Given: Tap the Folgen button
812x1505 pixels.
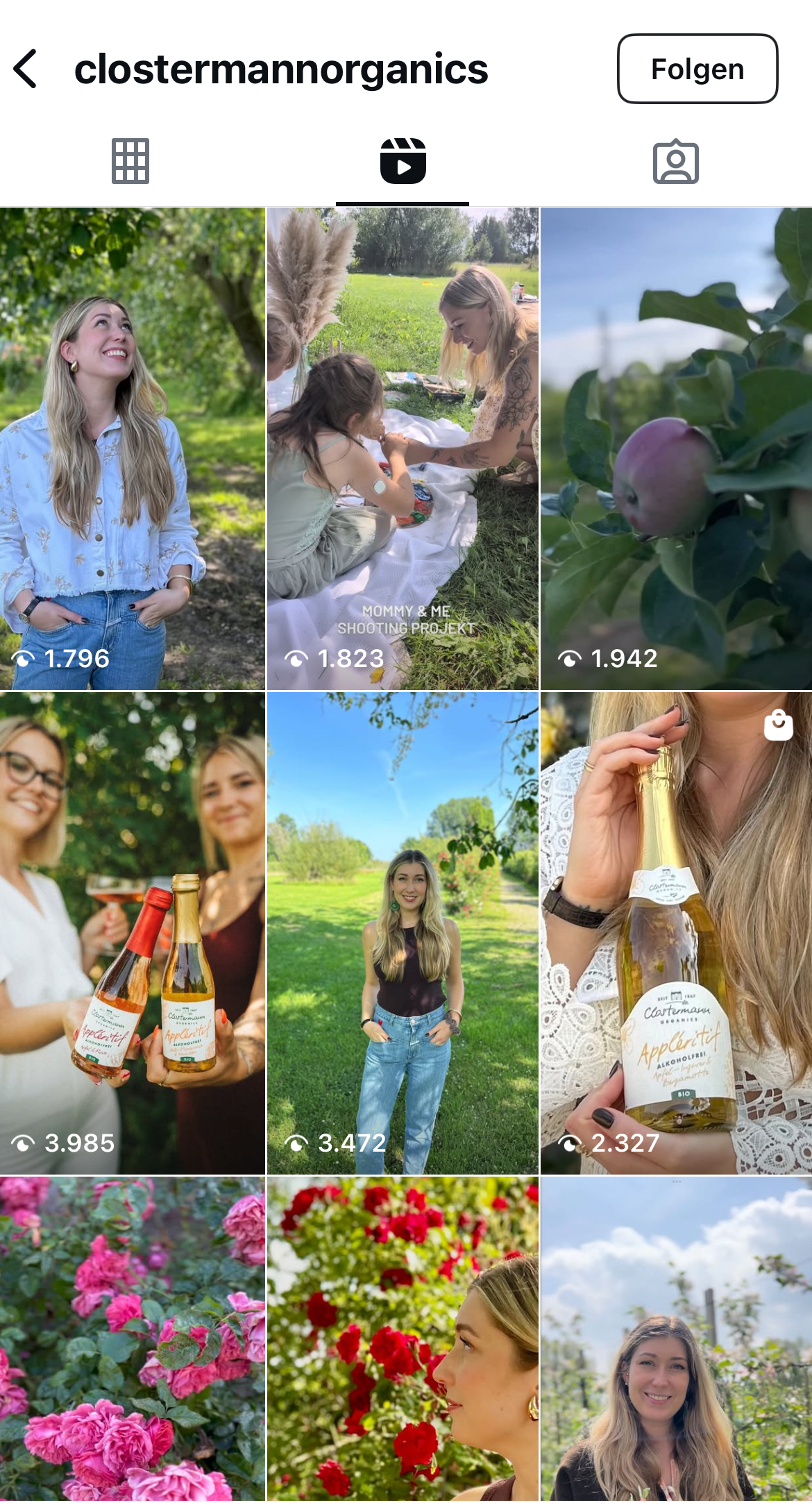Looking at the screenshot, I should coord(697,69).
